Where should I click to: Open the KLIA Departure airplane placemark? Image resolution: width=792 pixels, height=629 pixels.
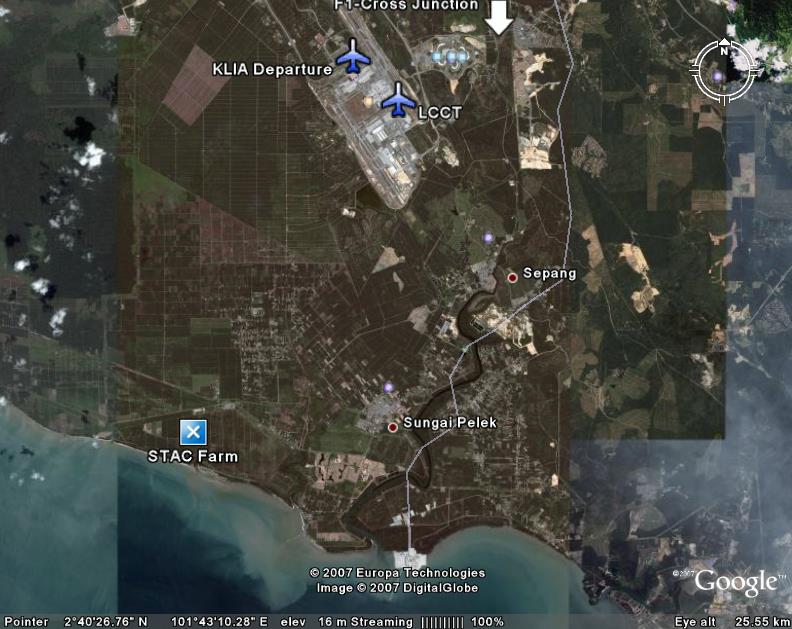click(353, 56)
